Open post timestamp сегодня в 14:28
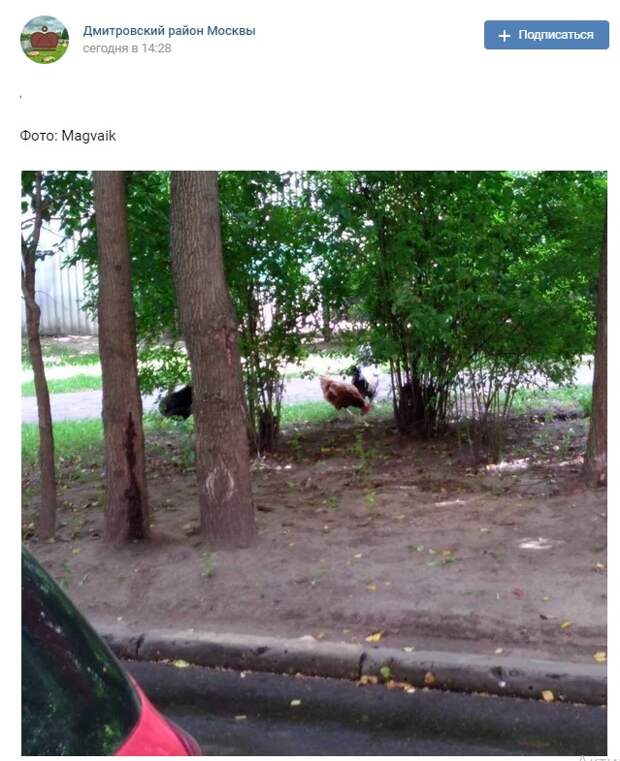 pyautogui.click(x=126, y=48)
